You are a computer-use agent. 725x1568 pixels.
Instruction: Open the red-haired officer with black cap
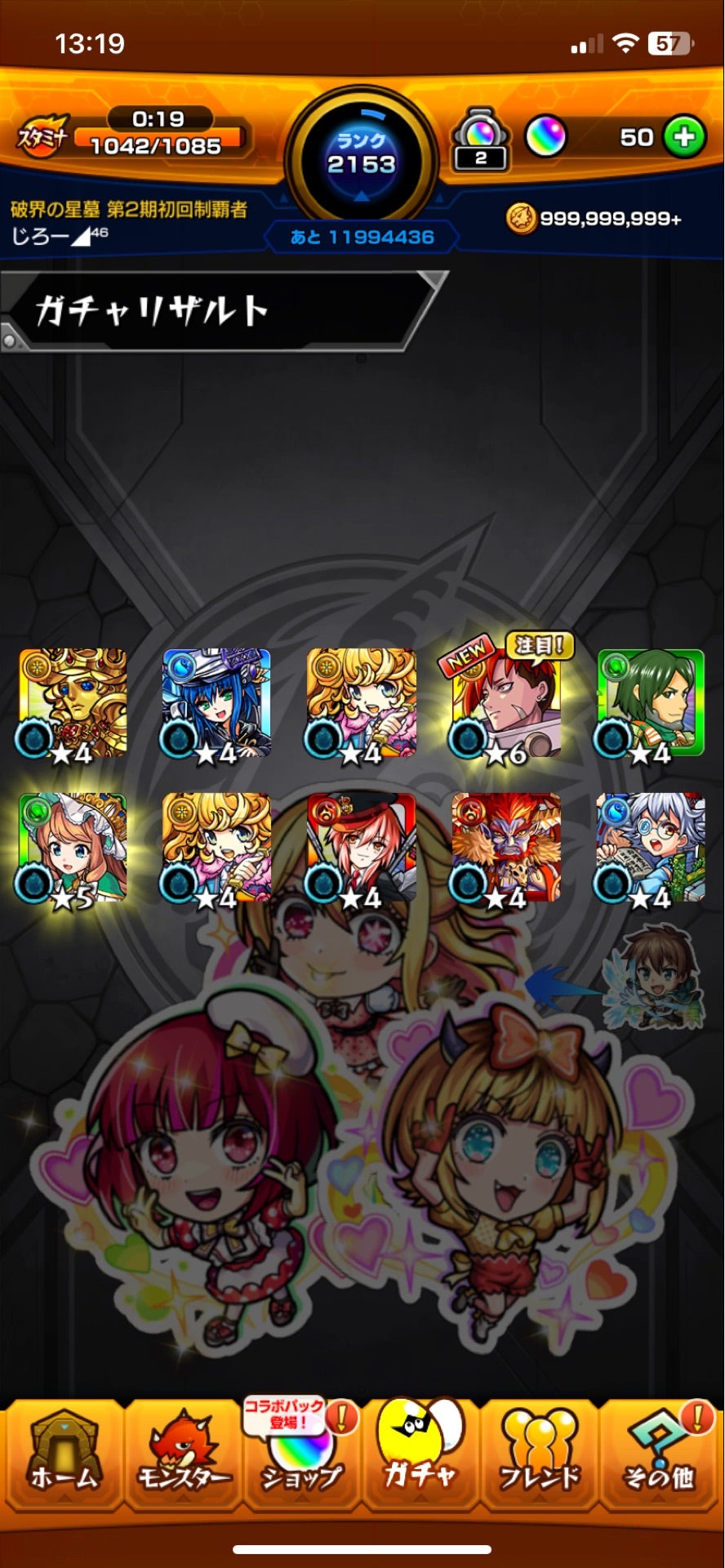coord(362,847)
